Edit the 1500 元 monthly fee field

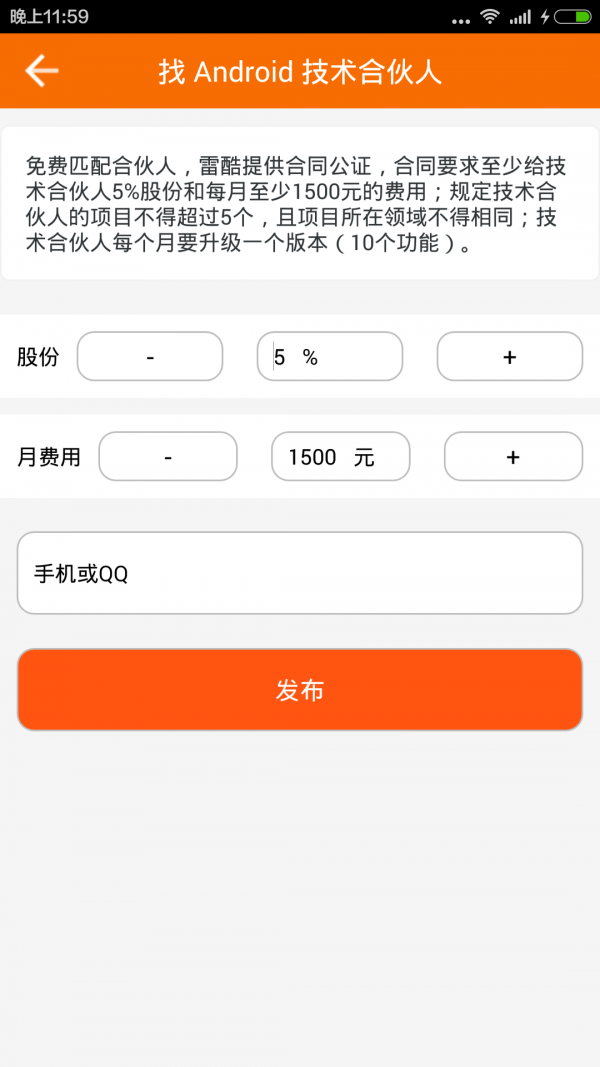(340, 457)
